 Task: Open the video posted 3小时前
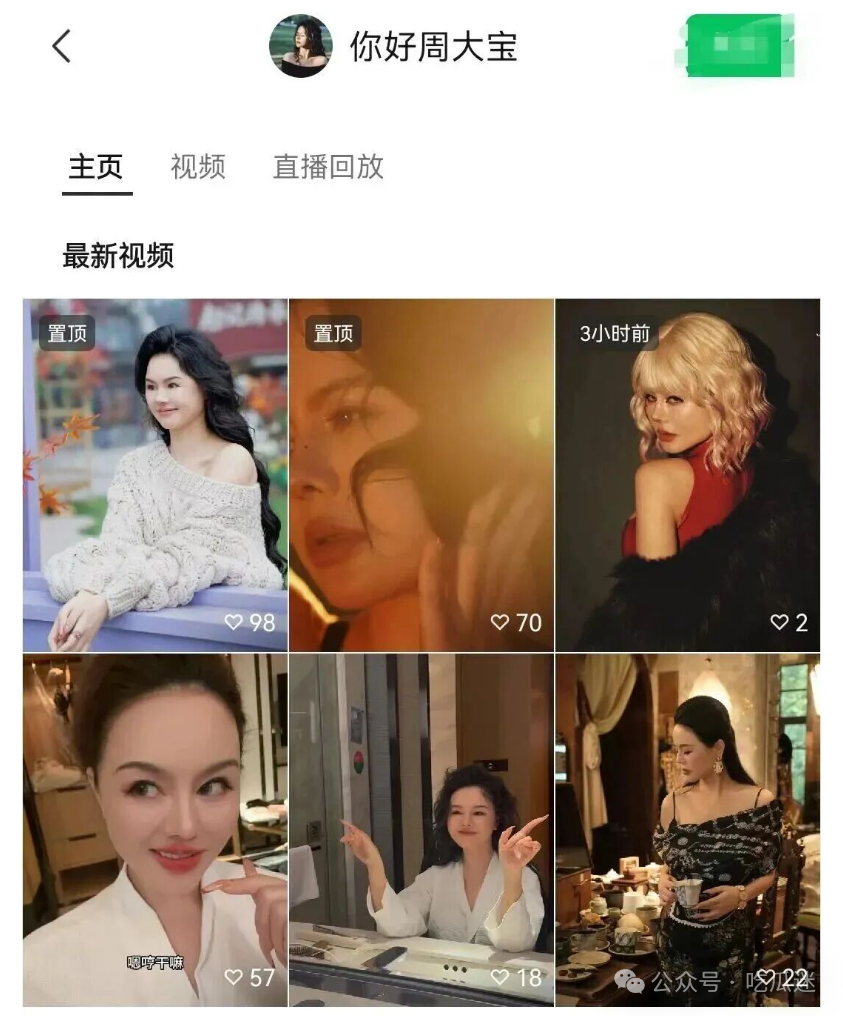pyautogui.click(x=687, y=475)
